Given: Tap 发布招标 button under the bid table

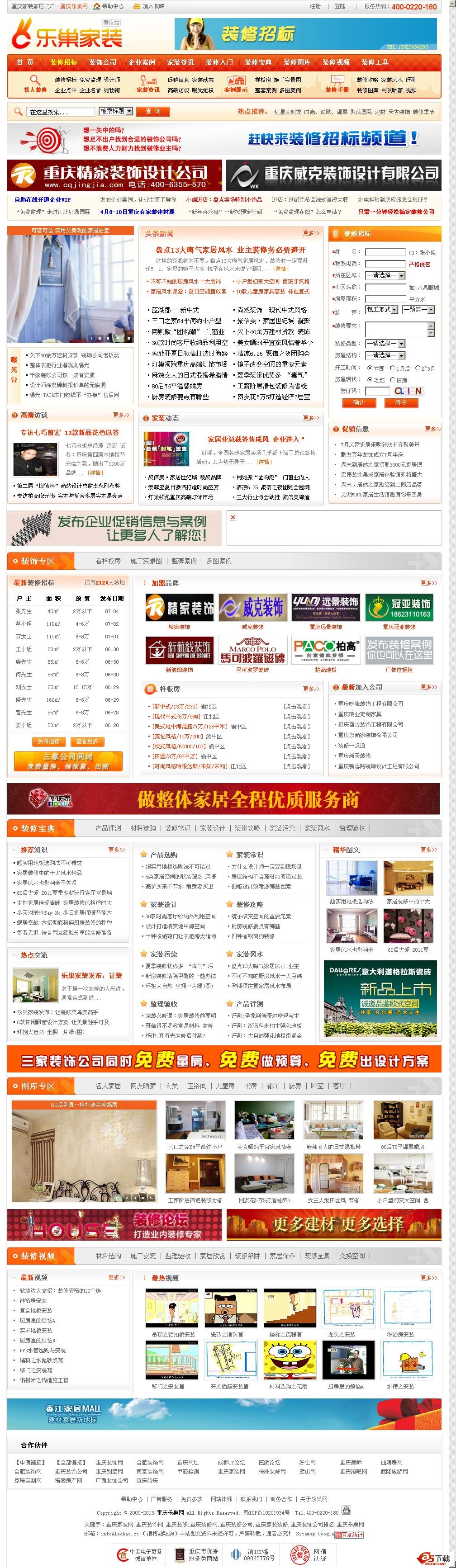Looking at the screenshot, I should (x=48, y=741).
